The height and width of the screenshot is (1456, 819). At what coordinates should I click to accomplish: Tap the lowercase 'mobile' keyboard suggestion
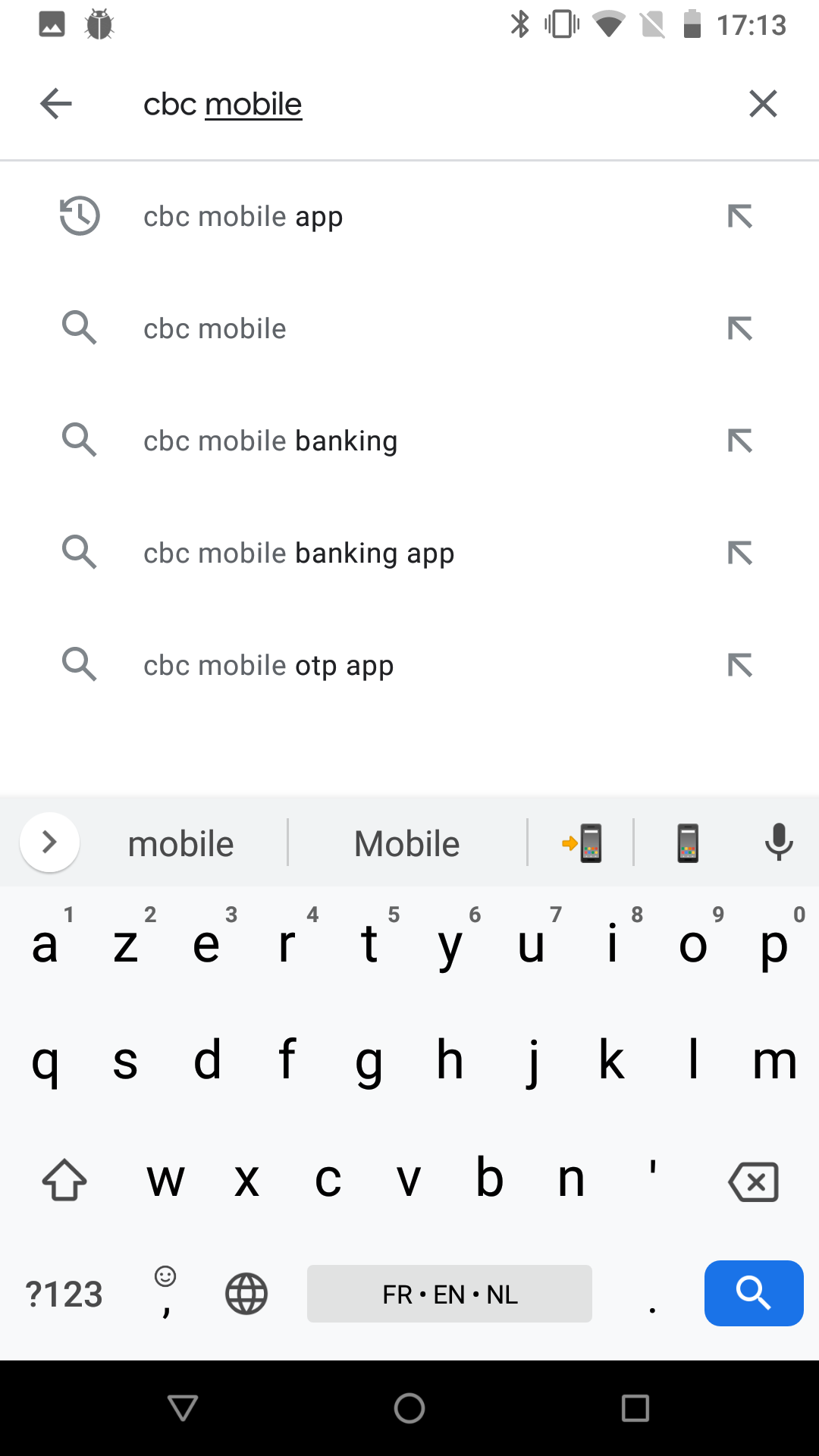[x=180, y=843]
